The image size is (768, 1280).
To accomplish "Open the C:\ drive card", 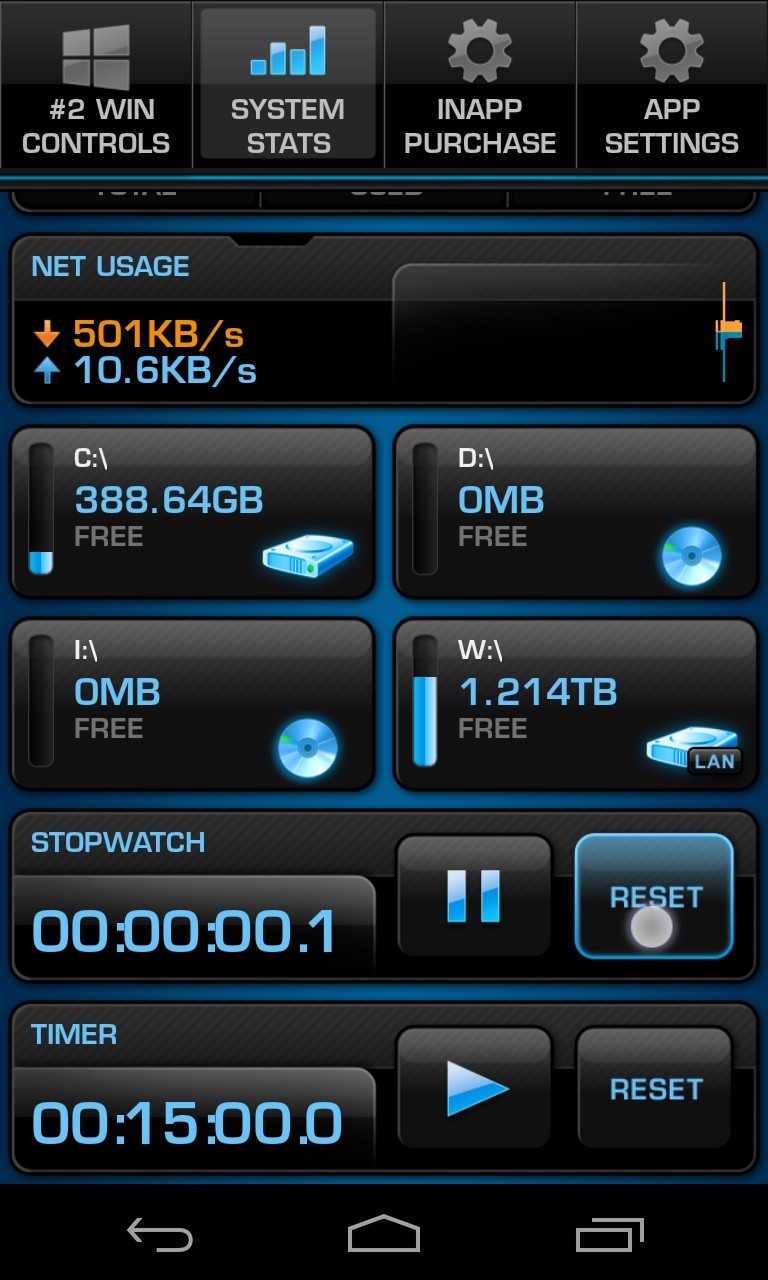I will [x=192, y=512].
